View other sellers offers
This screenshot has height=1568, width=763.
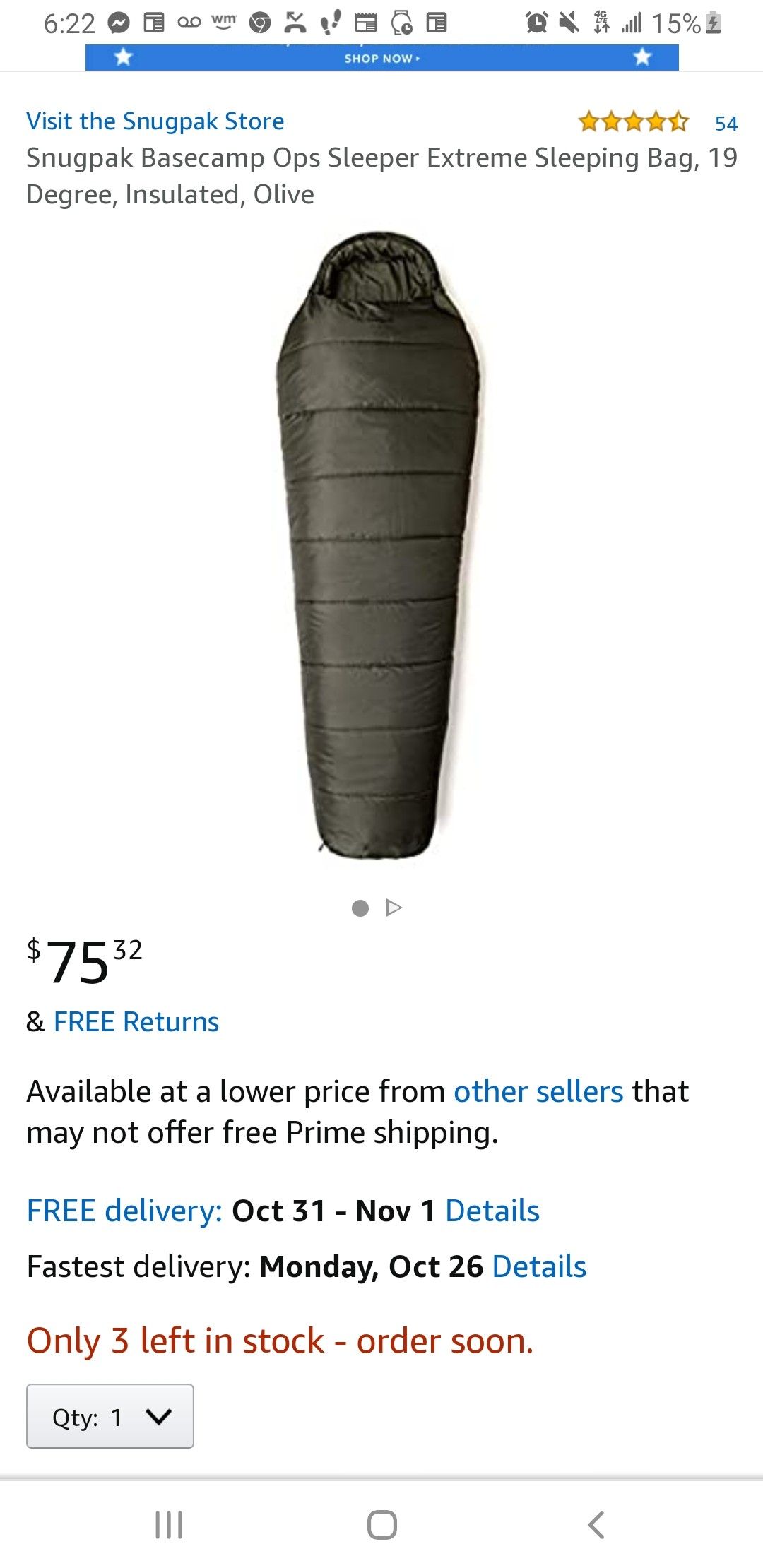tap(539, 1091)
